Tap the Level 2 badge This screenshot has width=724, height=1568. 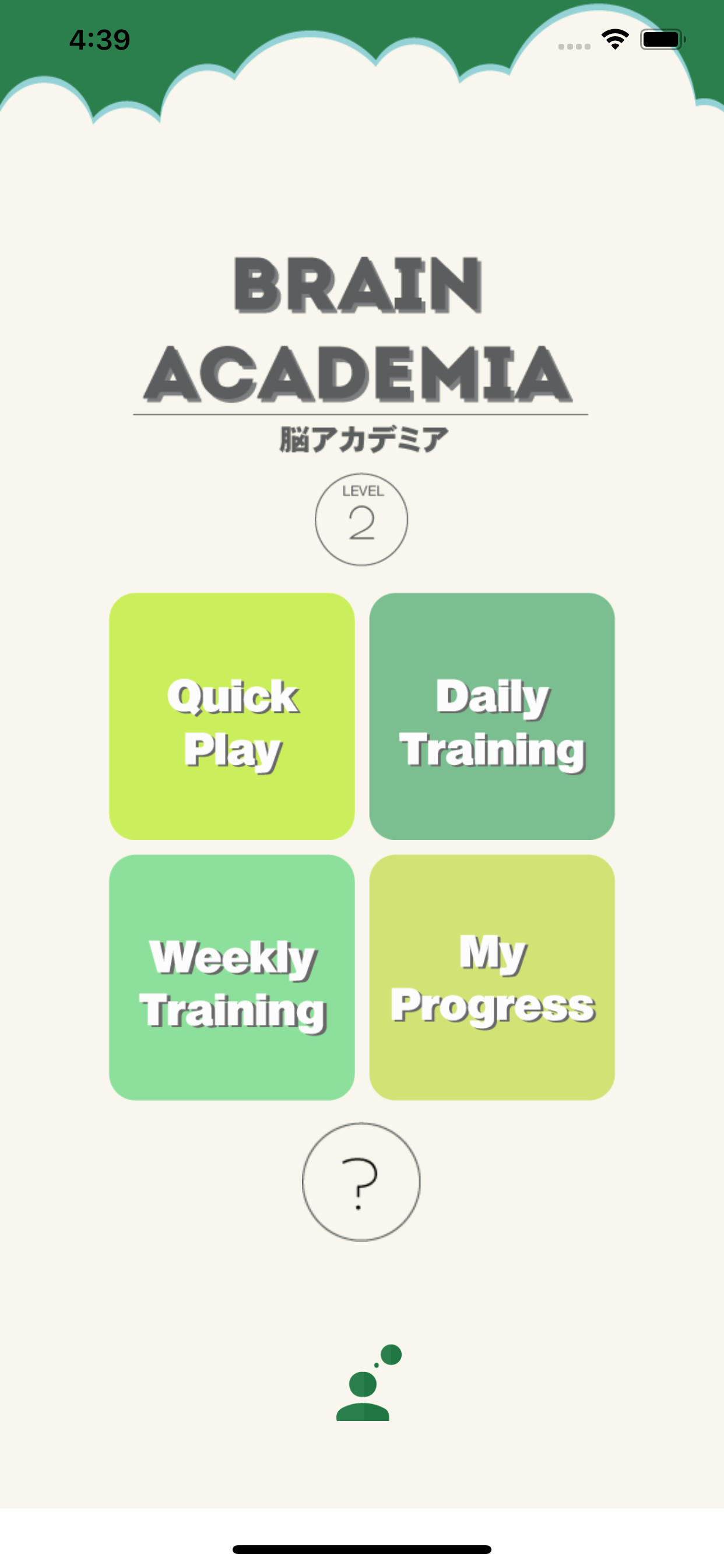tap(361, 519)
